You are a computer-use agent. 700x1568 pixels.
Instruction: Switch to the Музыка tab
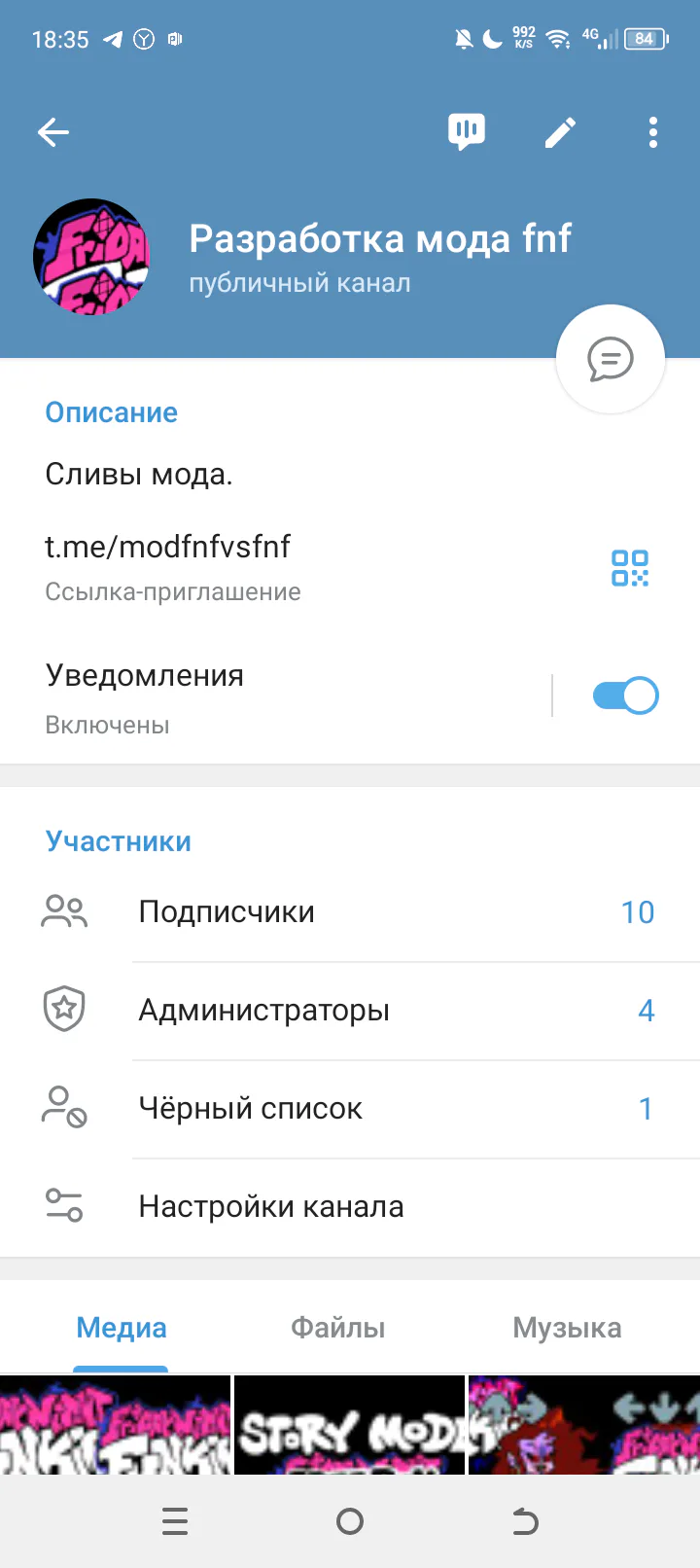click(x=567, y=1328)
